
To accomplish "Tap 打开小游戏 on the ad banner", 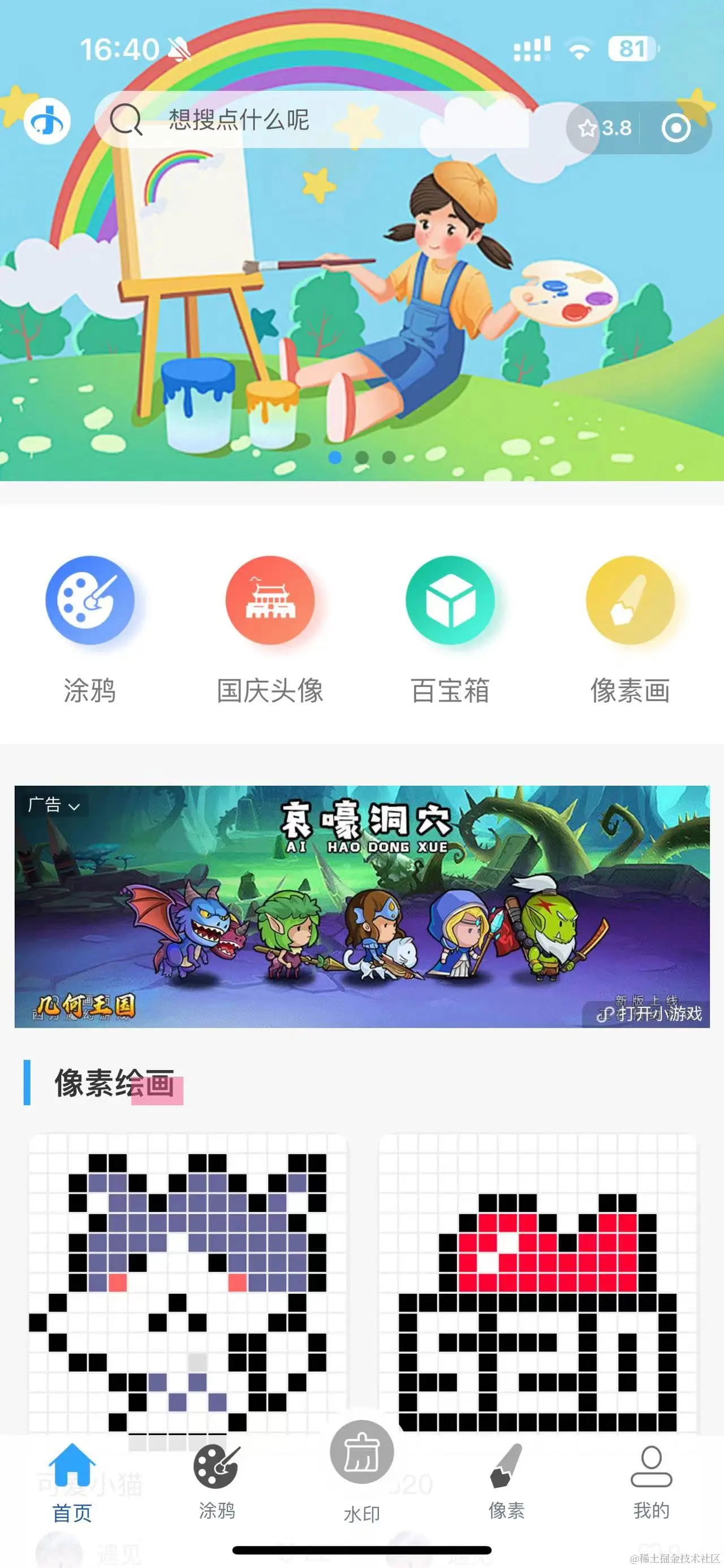I will click(x=652, y=1013).
